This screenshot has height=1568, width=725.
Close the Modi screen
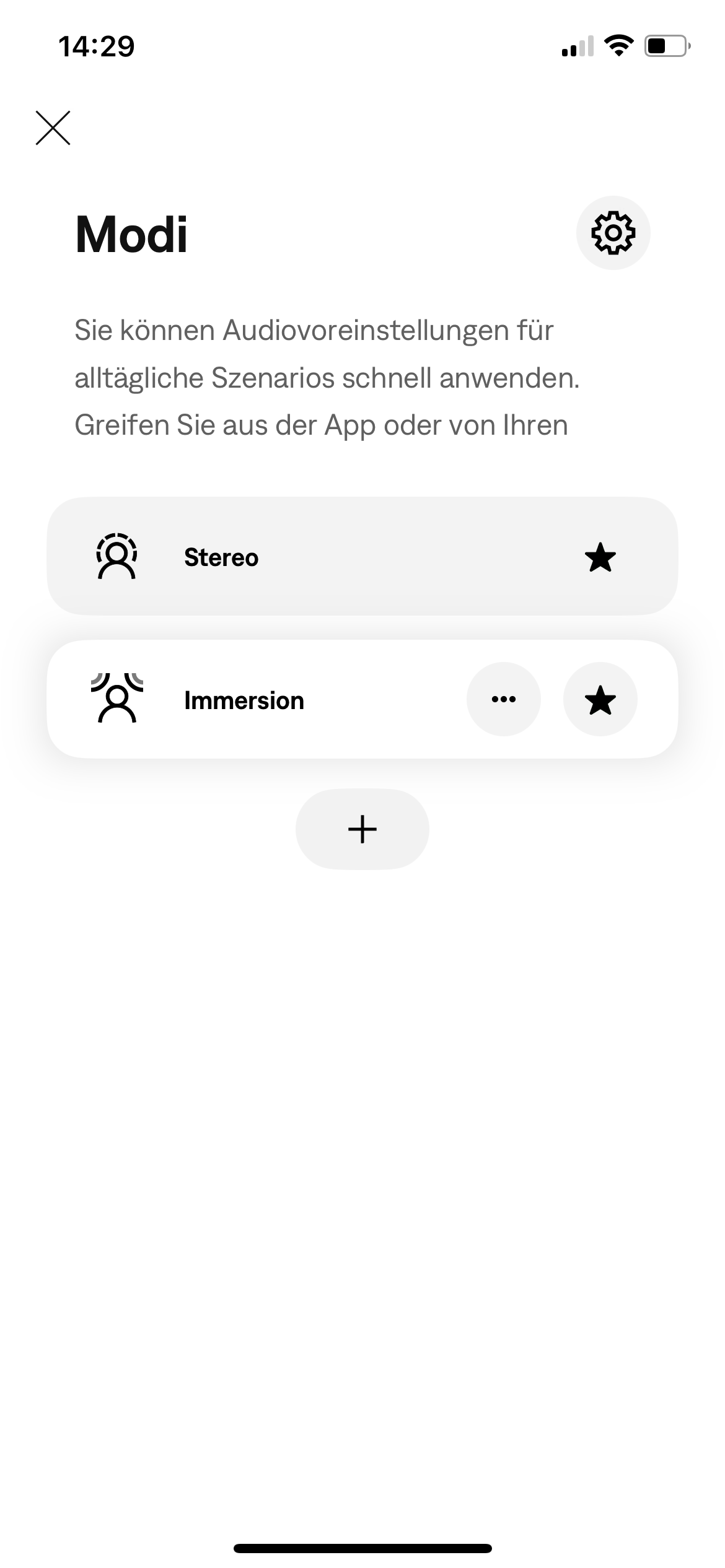[53, 128]
